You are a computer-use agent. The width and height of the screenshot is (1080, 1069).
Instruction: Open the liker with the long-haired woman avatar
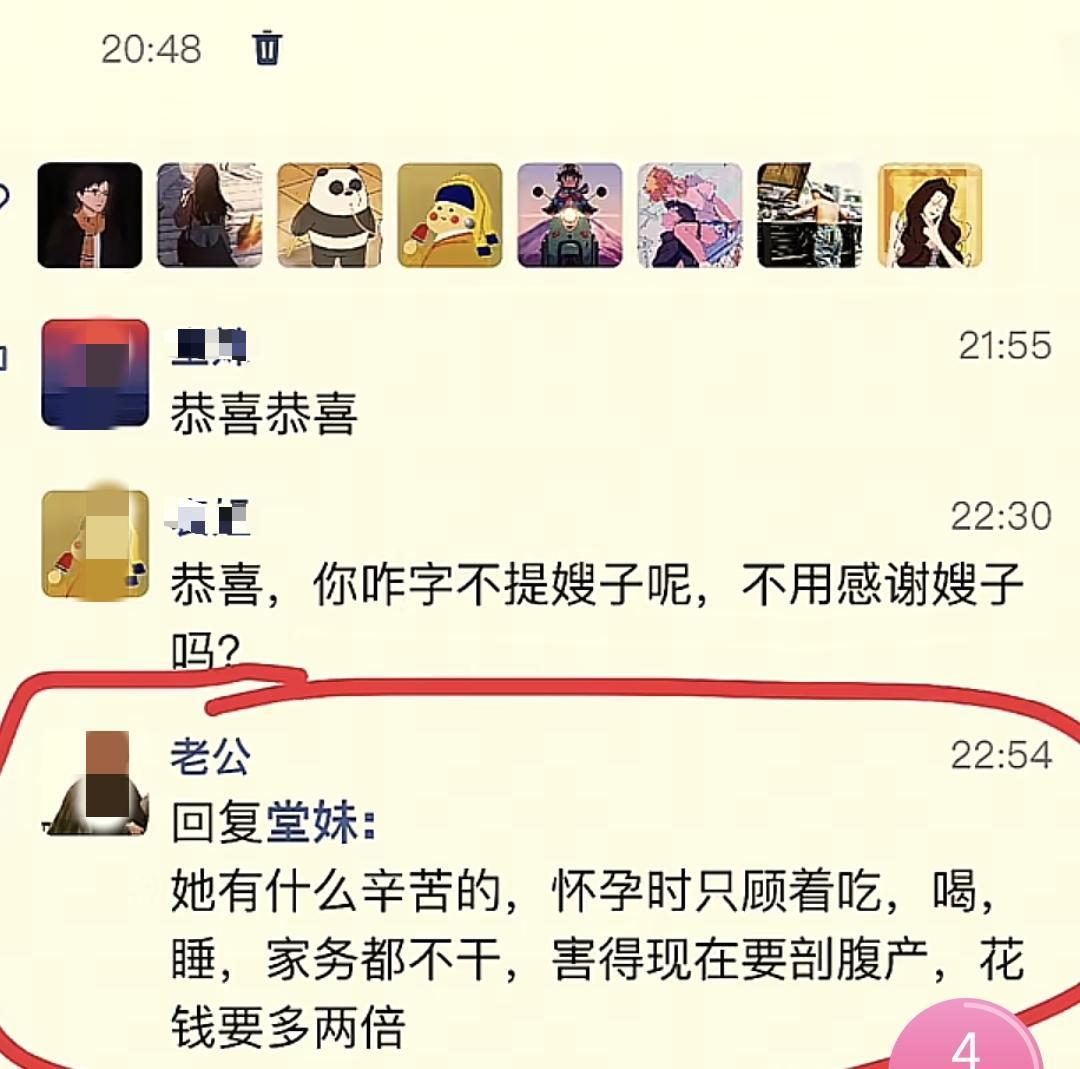[x=930, y=215]
